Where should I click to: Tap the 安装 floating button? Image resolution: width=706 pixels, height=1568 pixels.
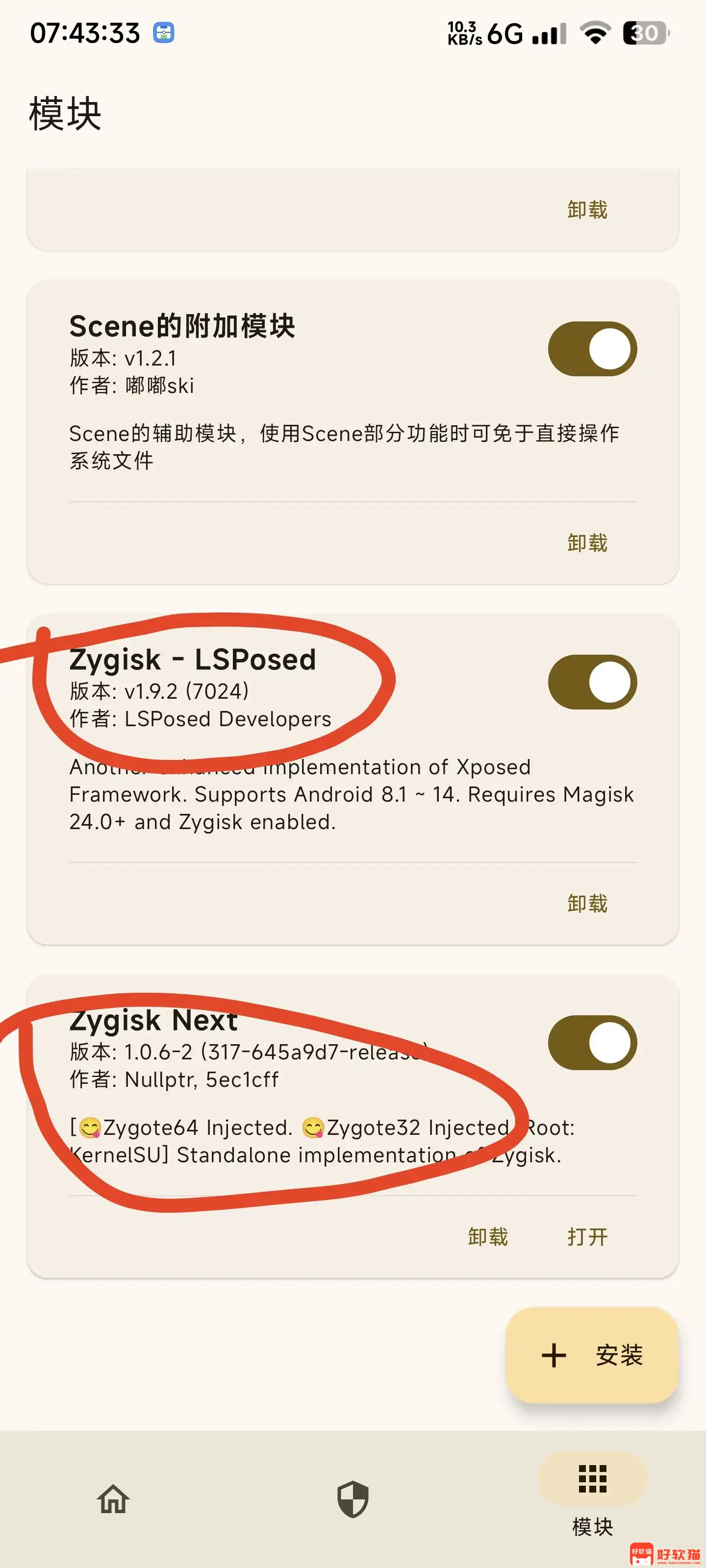[591, 1355]
